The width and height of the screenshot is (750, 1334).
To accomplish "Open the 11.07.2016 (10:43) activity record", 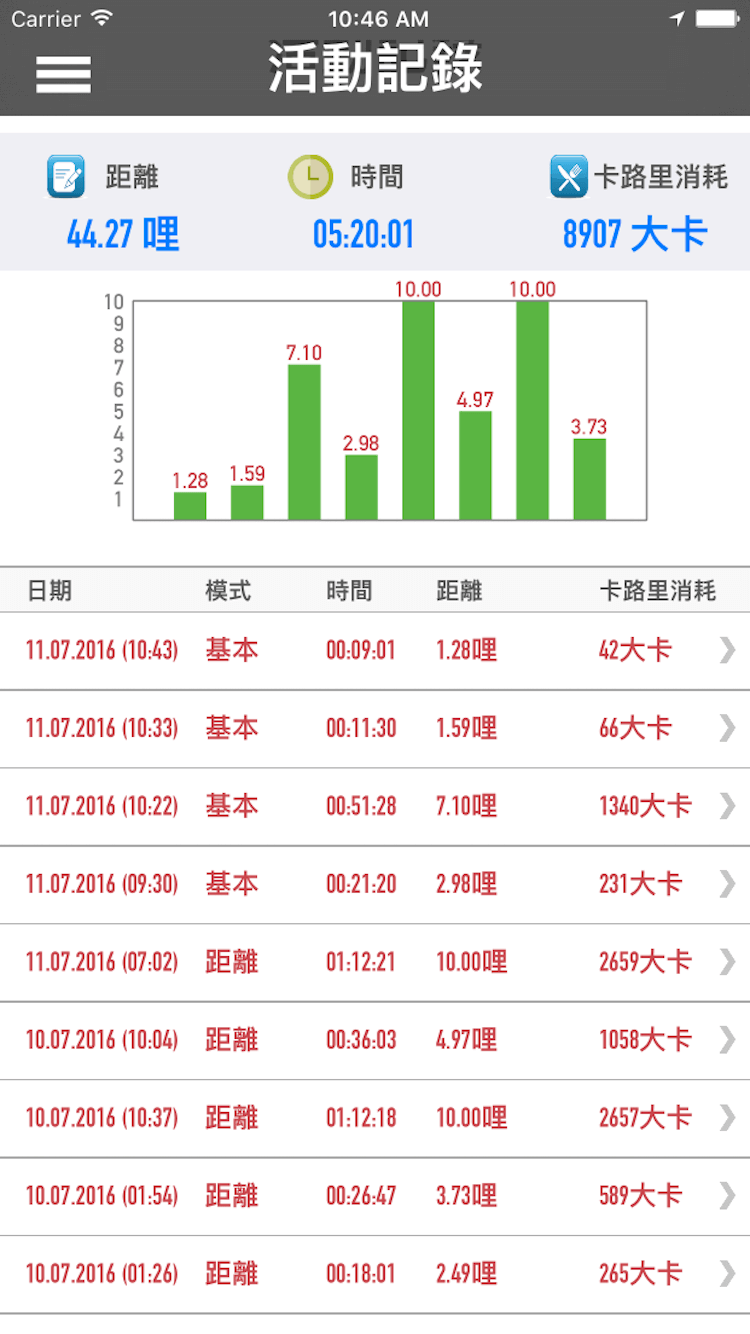I will 375,651.
